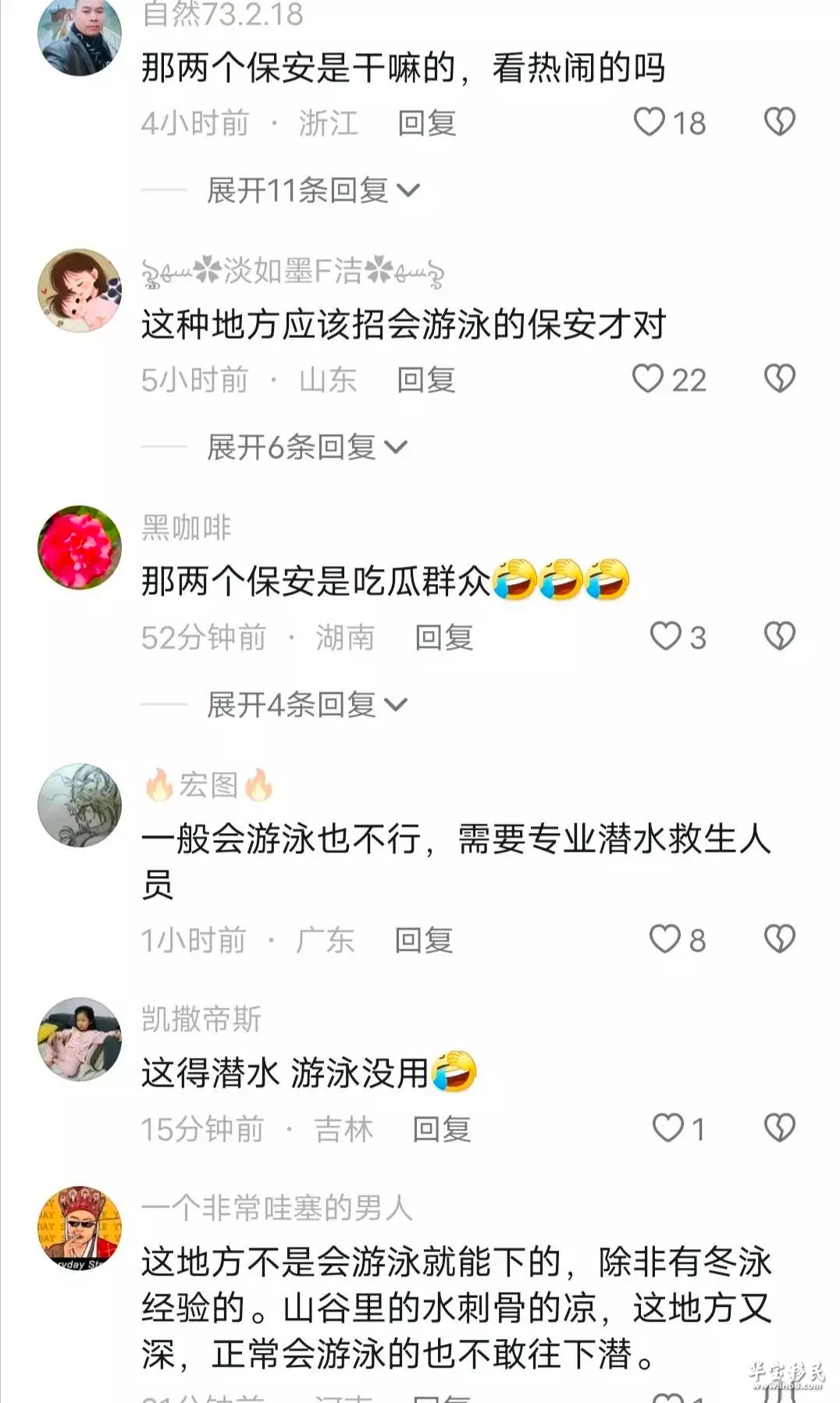Like the comment from 自然73.2.18
The height and width of the screenshot is (1403, 840).
click(x=649, y=123)
